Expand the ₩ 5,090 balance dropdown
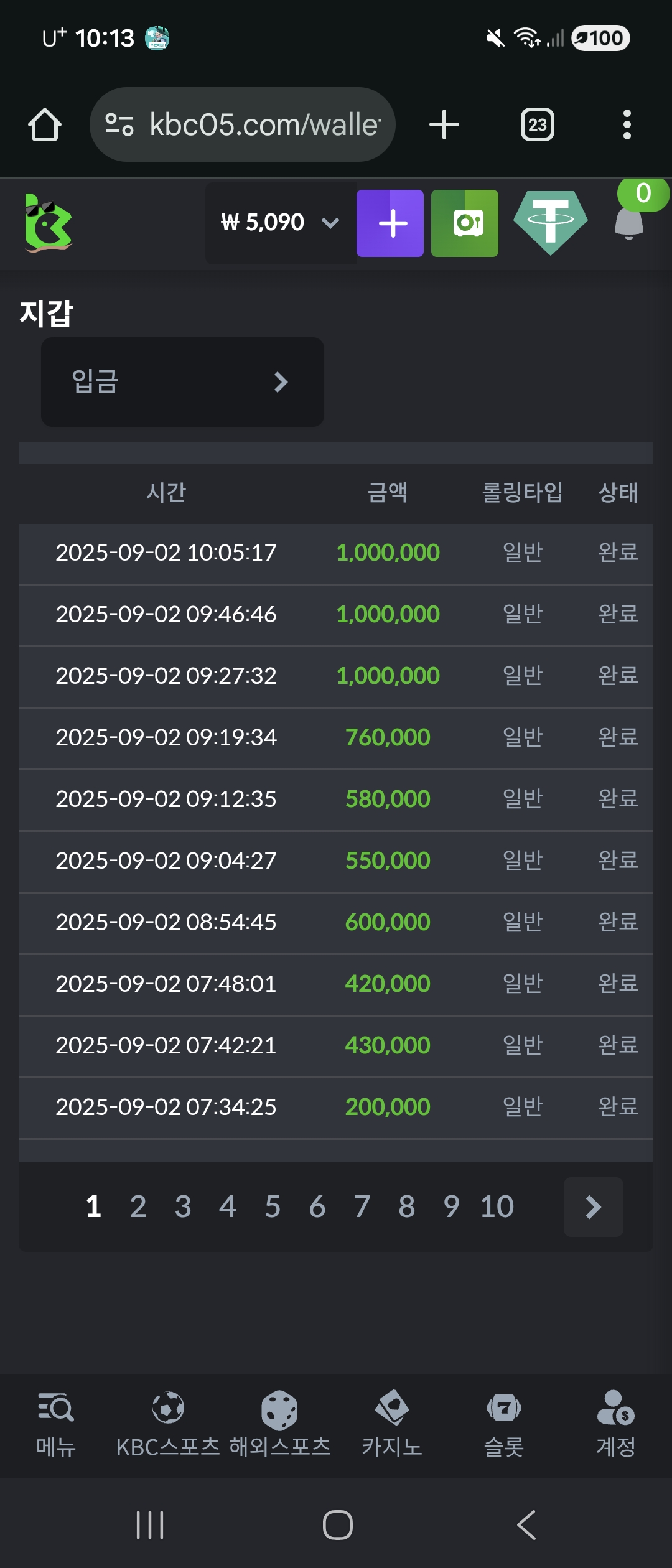 (281, 223)
